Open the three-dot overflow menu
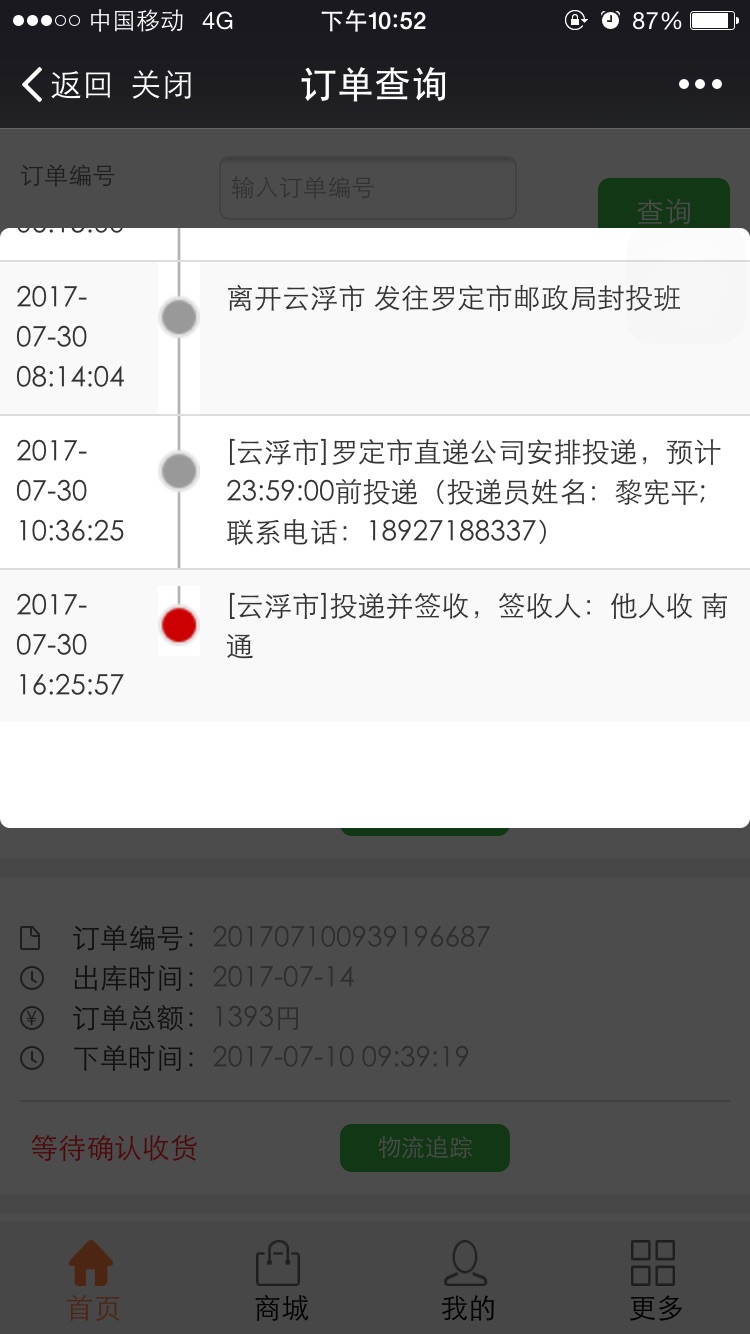The width and height of the screenshot is (750, 1334). pos(700,85)
